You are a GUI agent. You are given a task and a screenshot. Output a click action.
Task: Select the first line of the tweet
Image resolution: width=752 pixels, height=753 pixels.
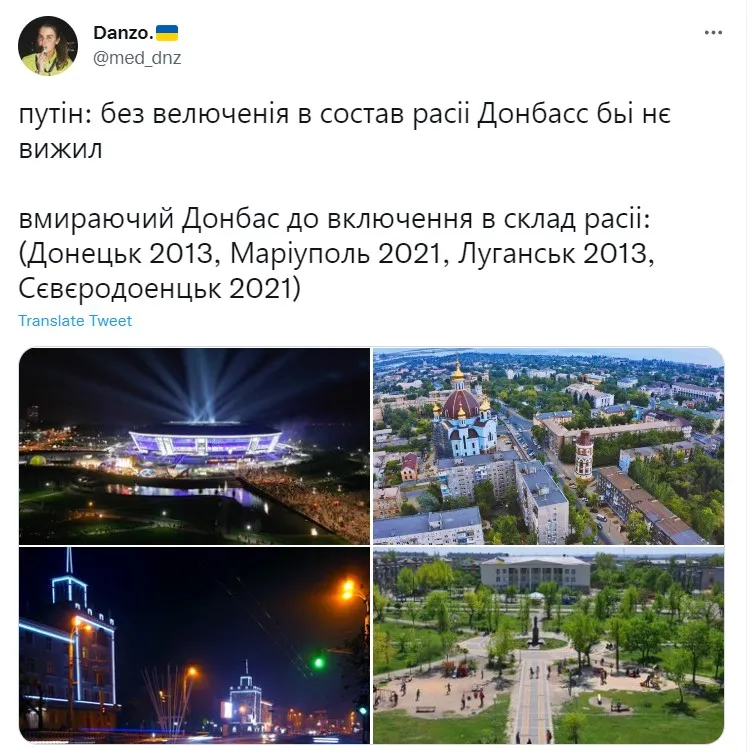tap(300, 114)
